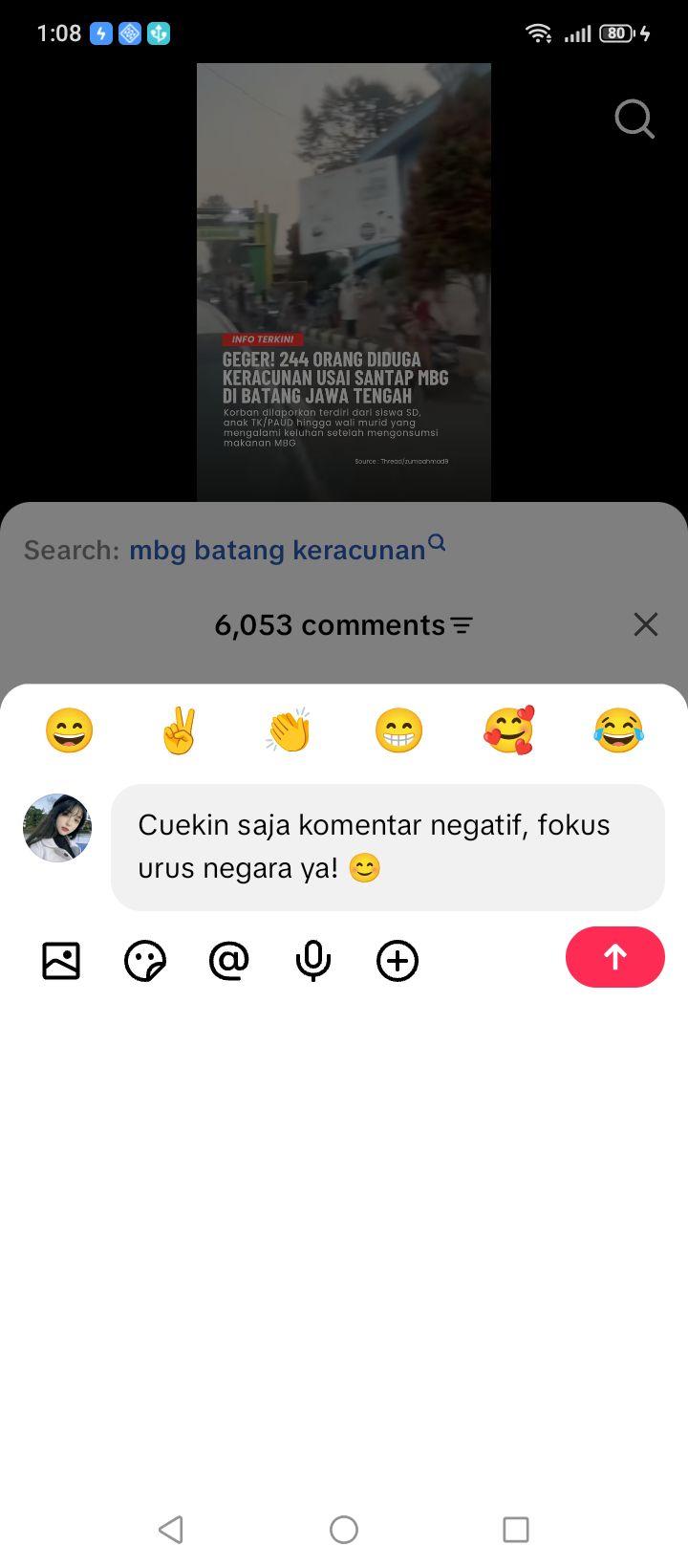
Task: Insert the smiling face with hearts emoji
Action: [x=508, y=731]
